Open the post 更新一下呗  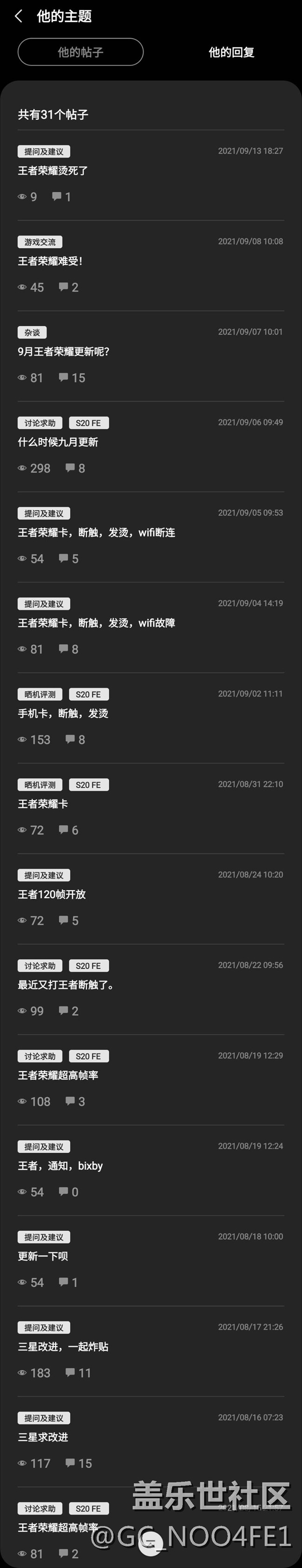click(43, 1256)
